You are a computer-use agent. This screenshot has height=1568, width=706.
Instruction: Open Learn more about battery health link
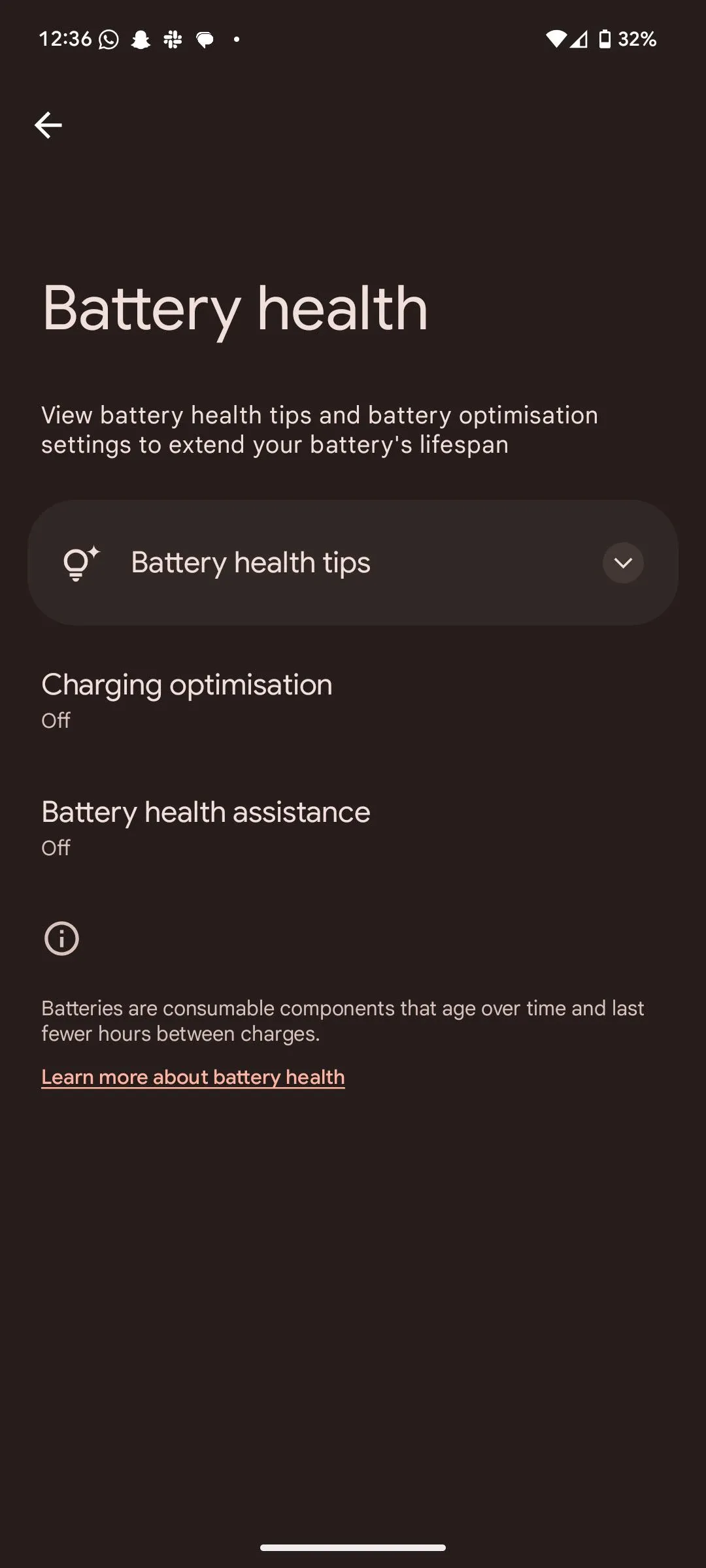pos(193,1077)
